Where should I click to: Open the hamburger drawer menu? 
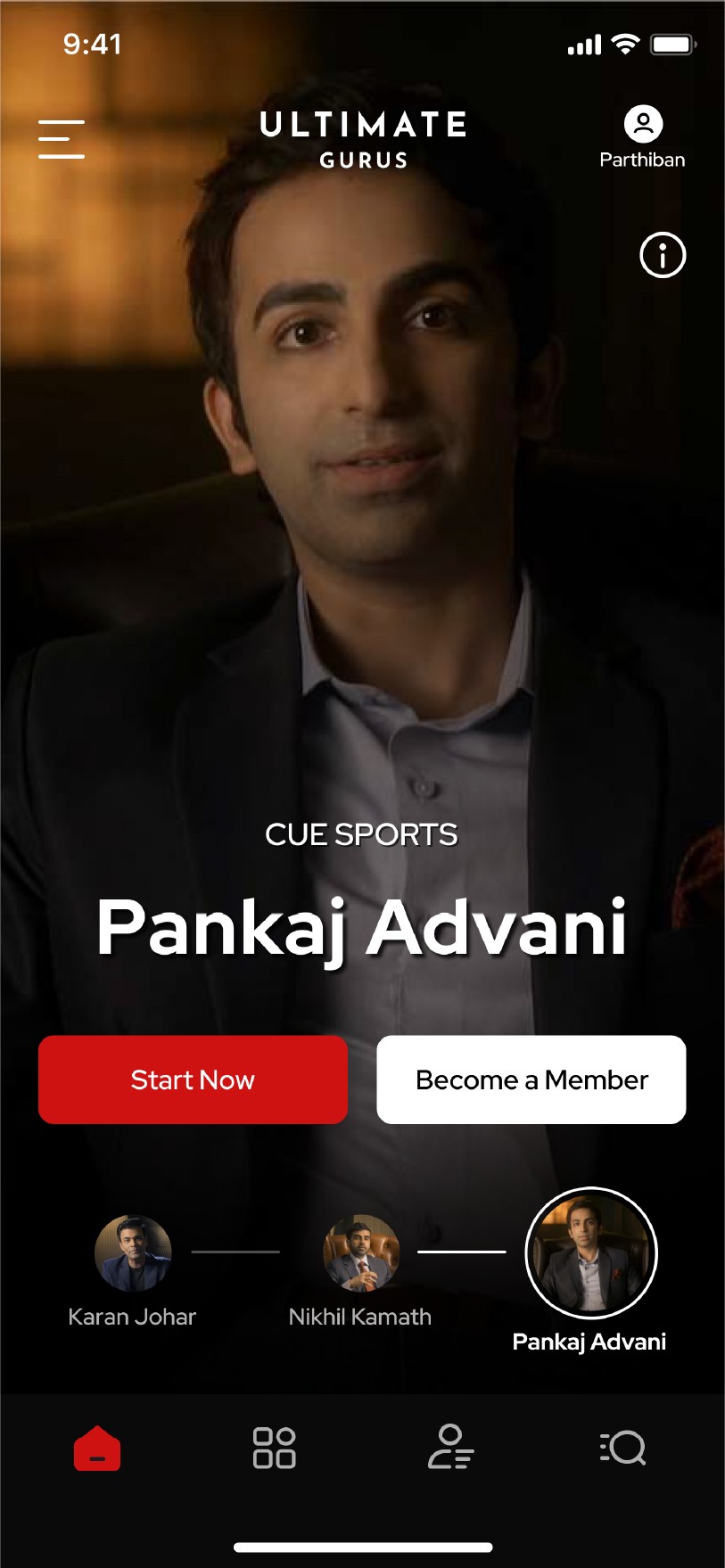coord(62,140)
